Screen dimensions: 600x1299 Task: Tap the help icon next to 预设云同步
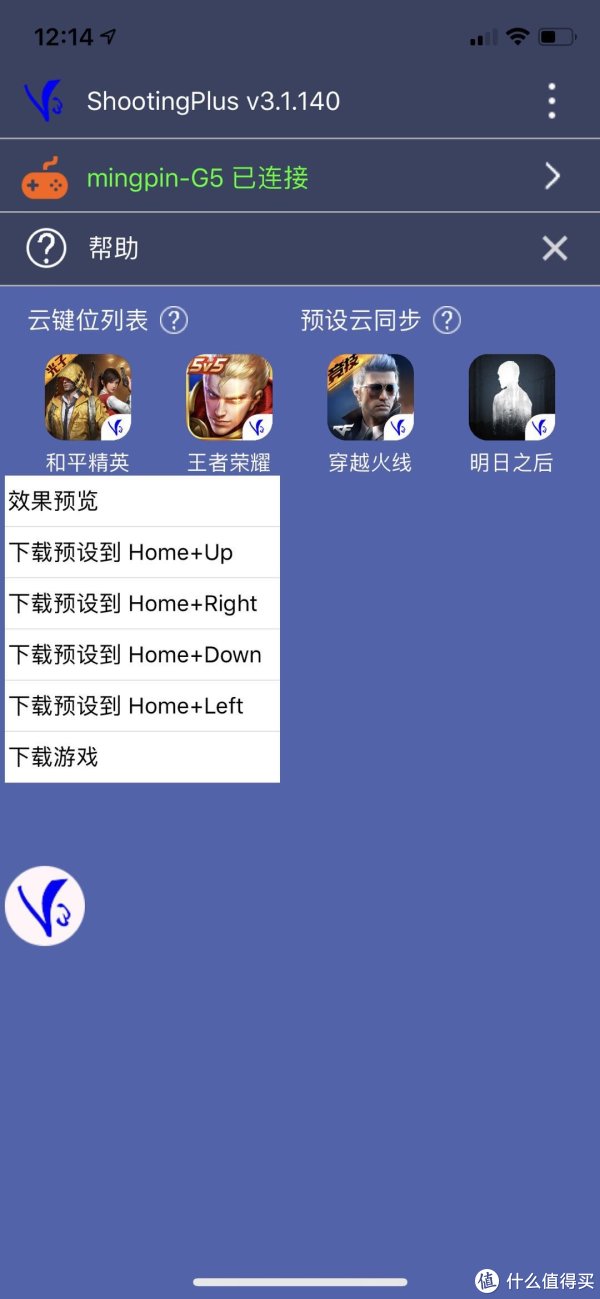pos(446,320)
